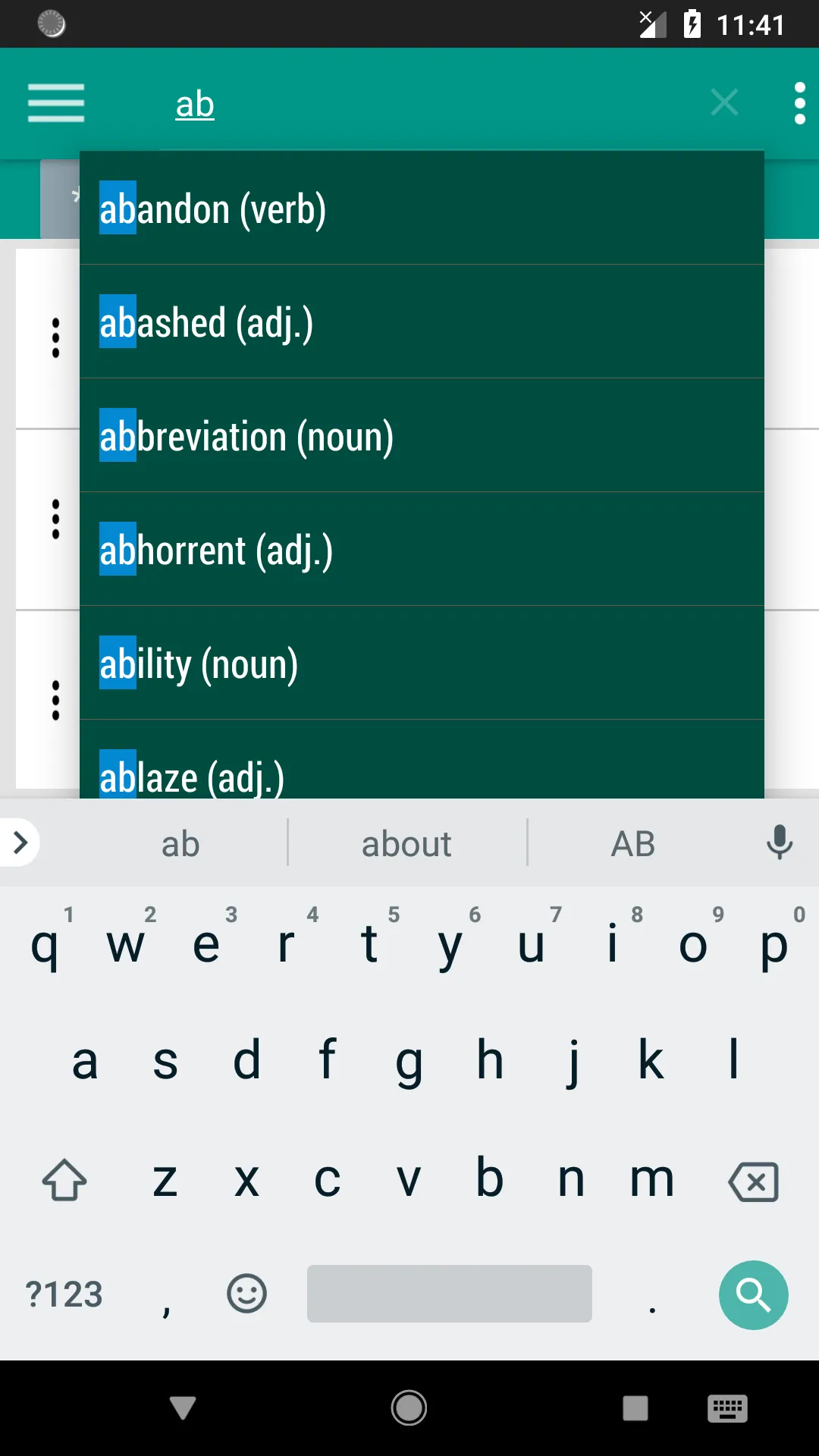Open the navigation drawer menu
Screen dimensions: 819x1456
(55, 103)
